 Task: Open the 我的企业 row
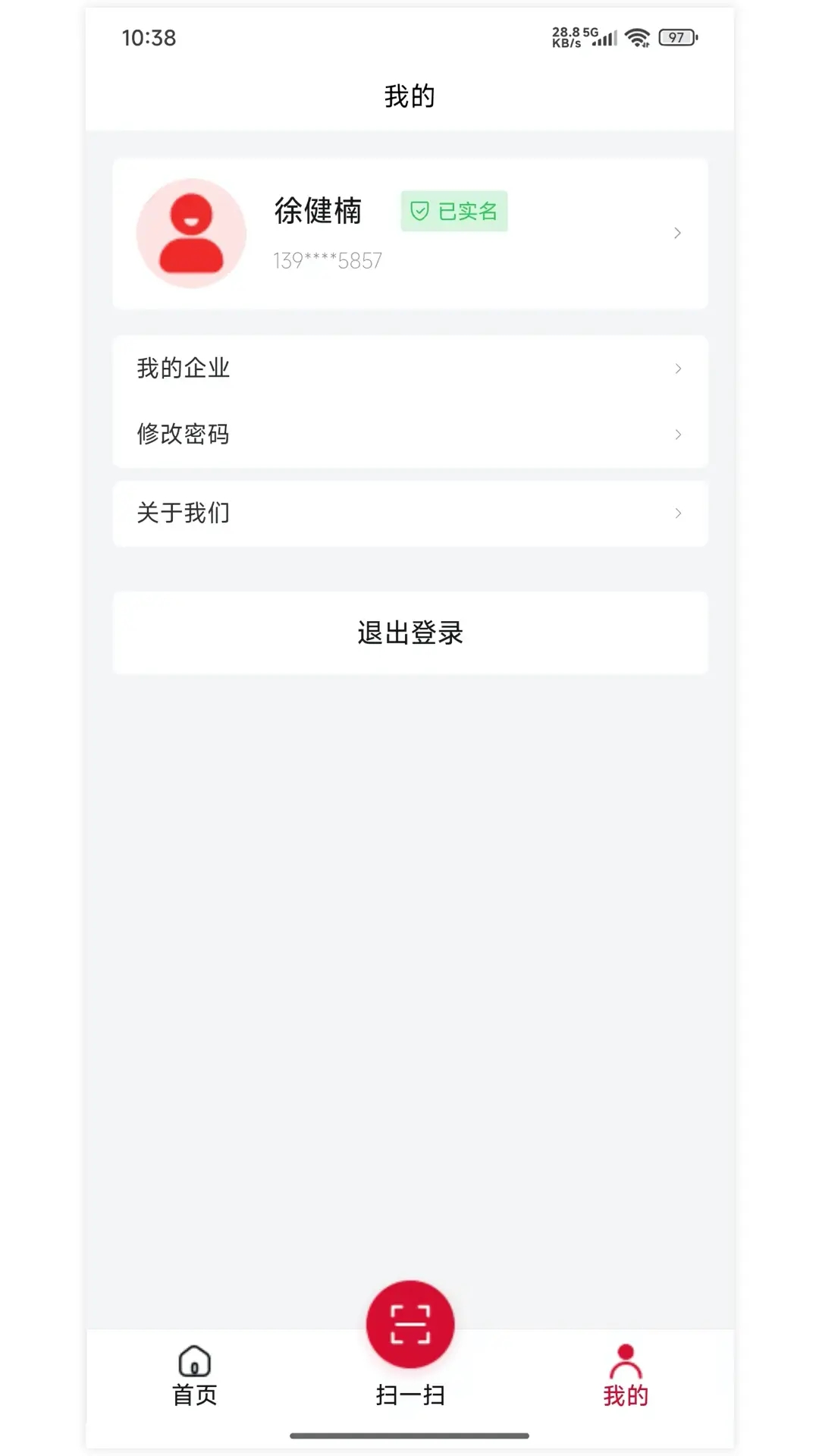click(409, 369)
